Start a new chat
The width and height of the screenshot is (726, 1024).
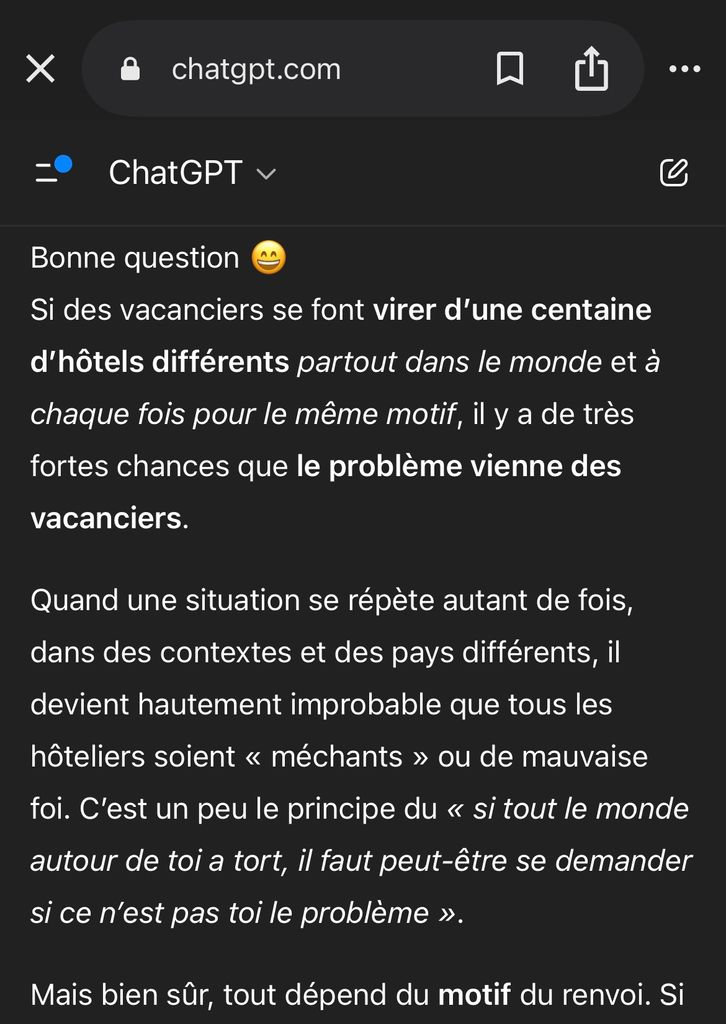(x=674, y=173)
